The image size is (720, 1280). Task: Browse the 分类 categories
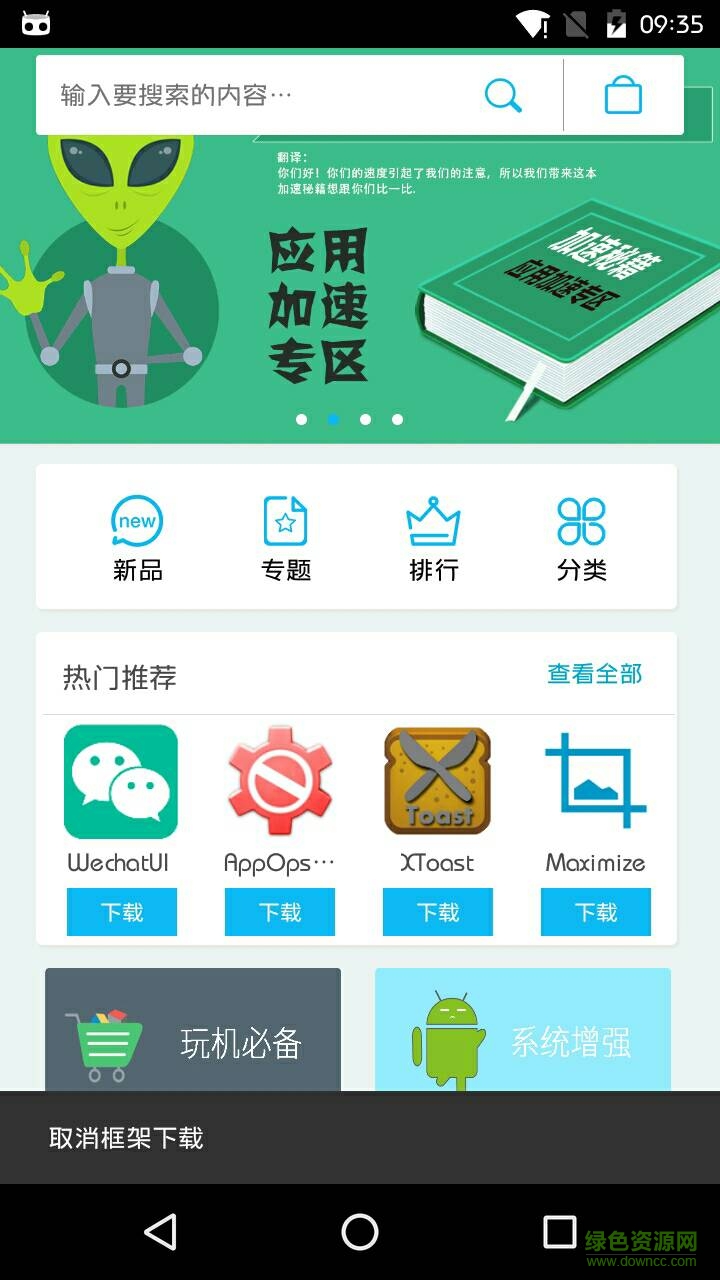click(581, 538)
